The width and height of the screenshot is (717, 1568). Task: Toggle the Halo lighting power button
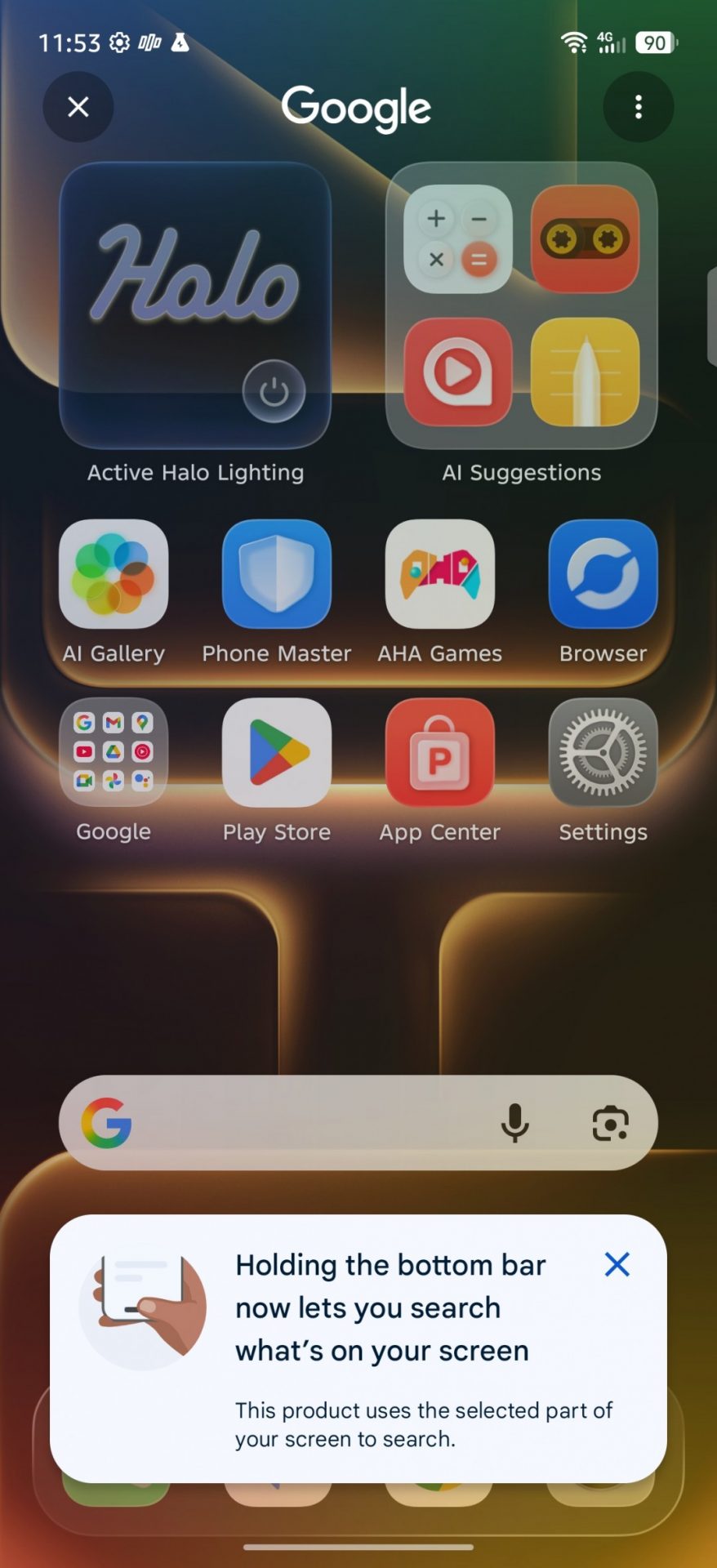pyautogui.click(x=274, y=392)
